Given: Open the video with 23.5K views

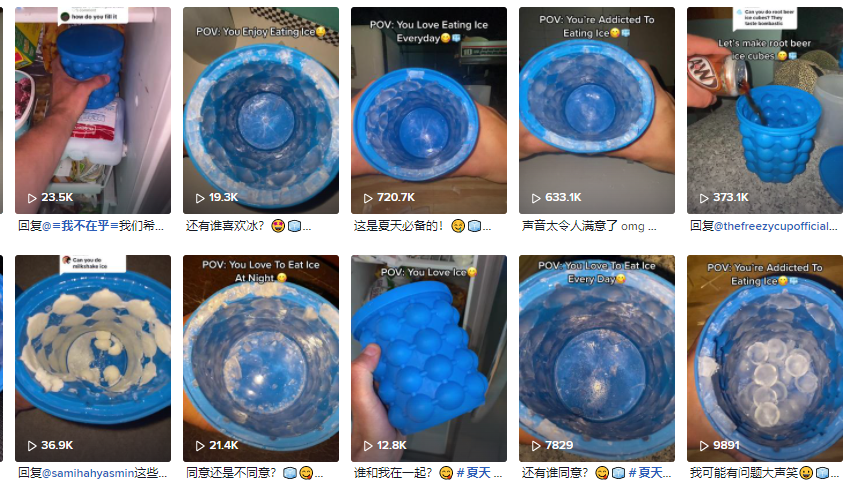Looking at the screenshot, I should [x=92, y=110].
